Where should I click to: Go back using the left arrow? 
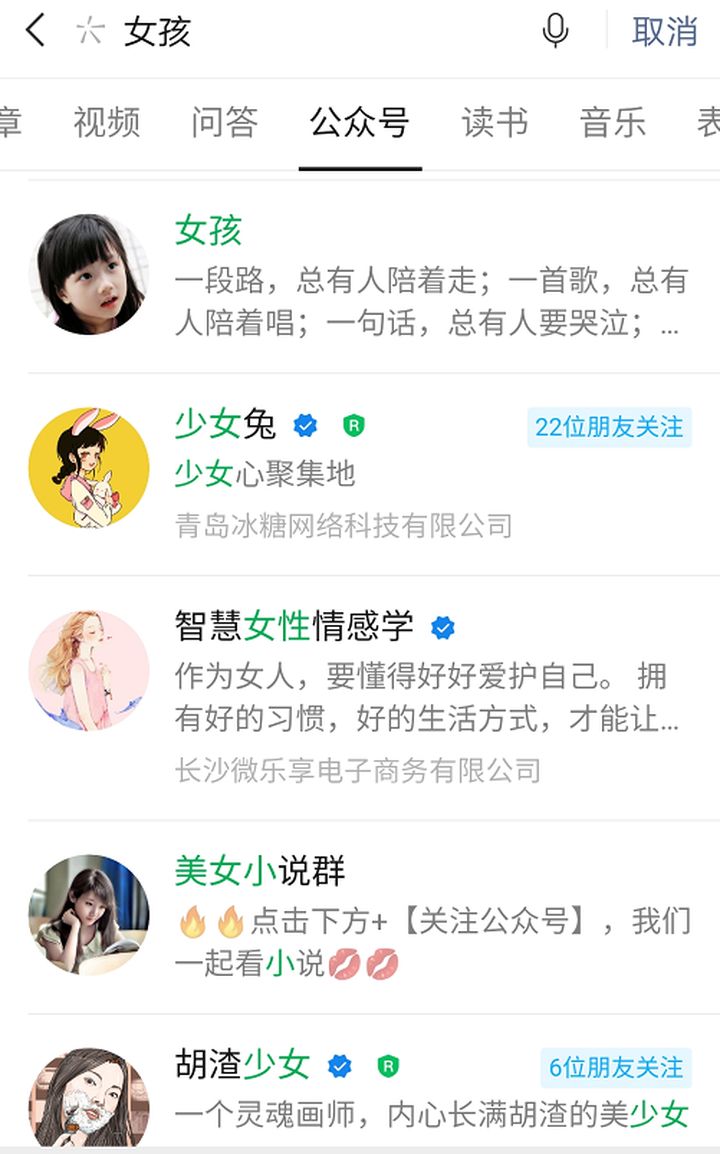pos(35,31)
